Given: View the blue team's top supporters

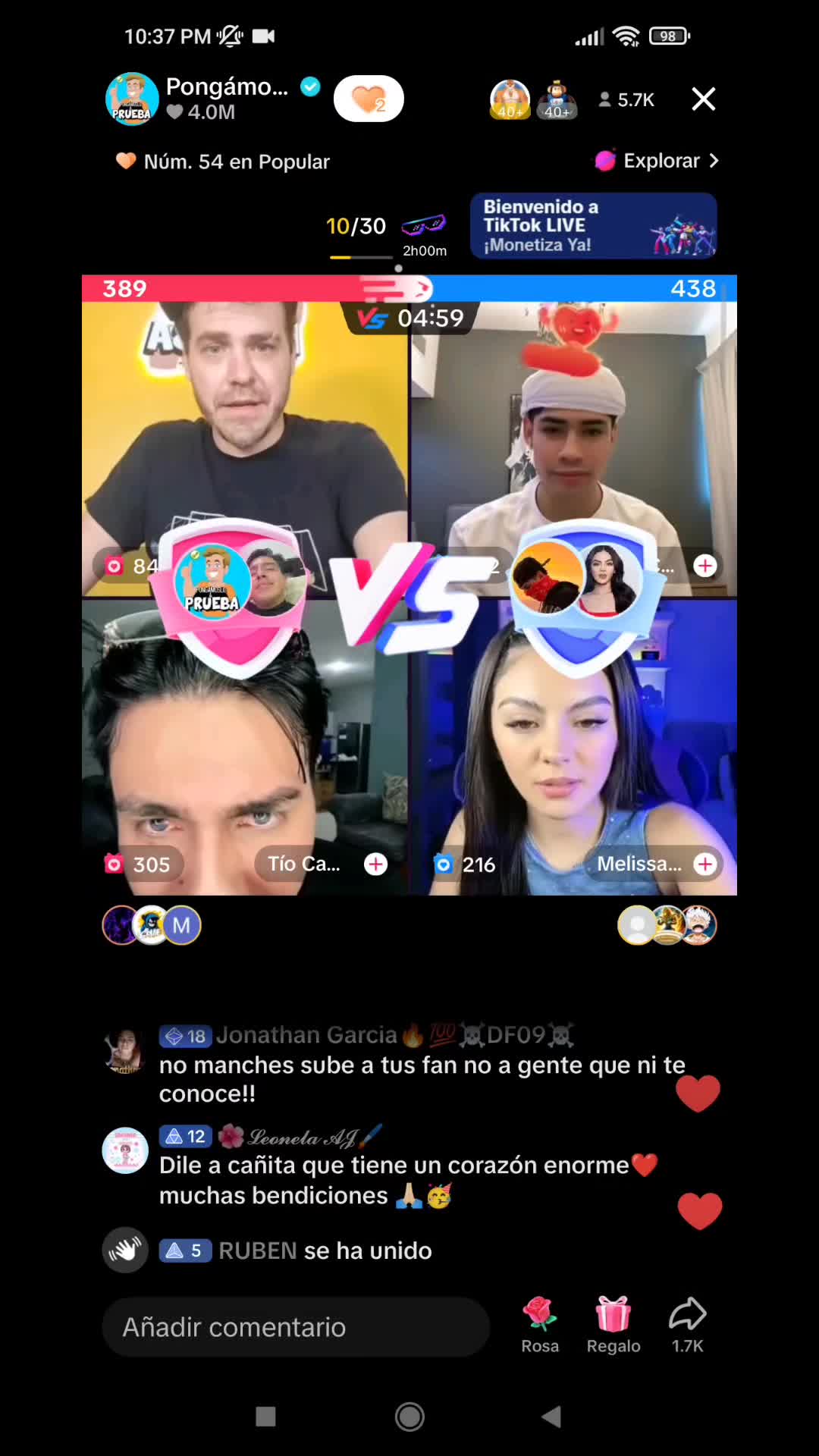Looking at the screenshot, I should 667,925.
